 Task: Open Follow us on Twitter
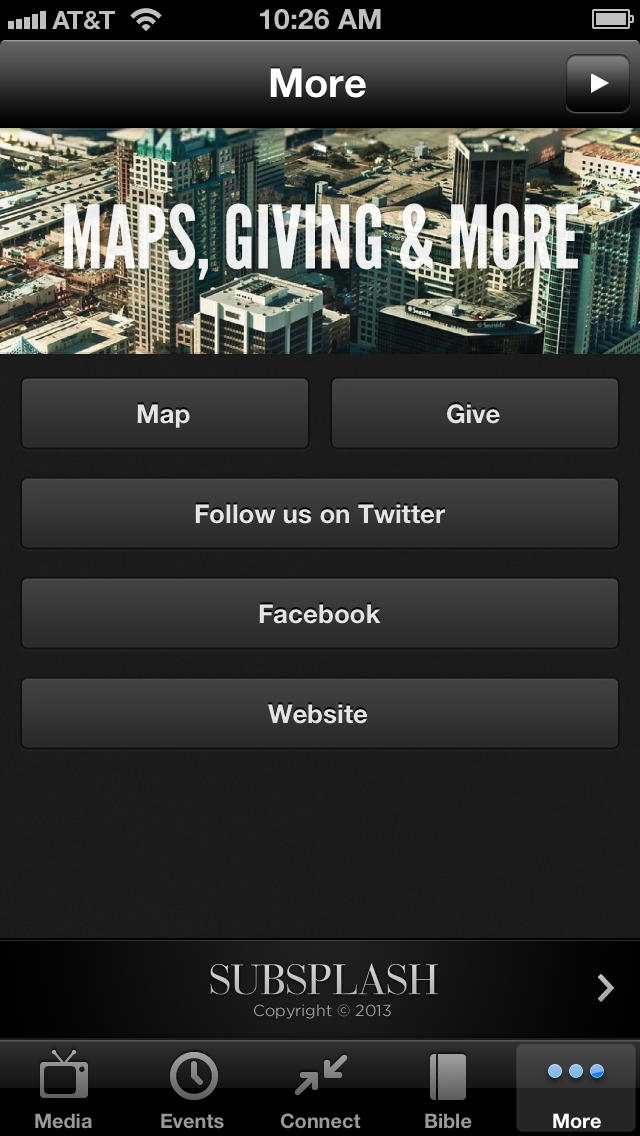(x=320, y=514)
